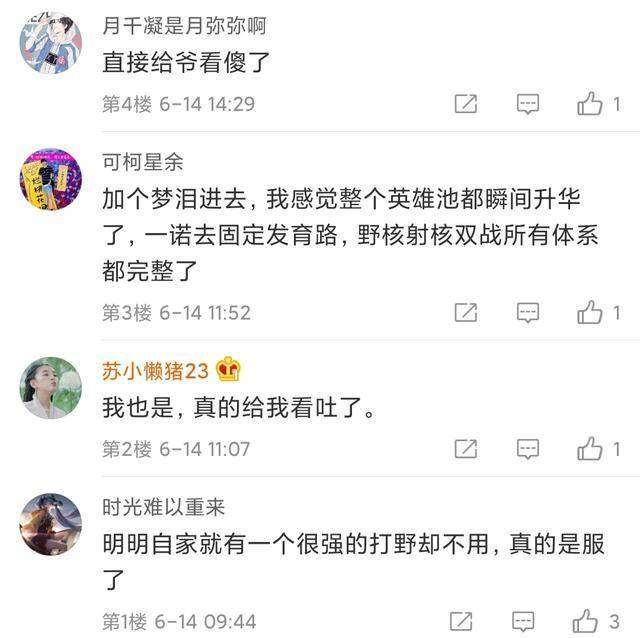640x638 pixels.
Task: Reply to 苏小懒猪23's comment
Action: click(528, 449)
